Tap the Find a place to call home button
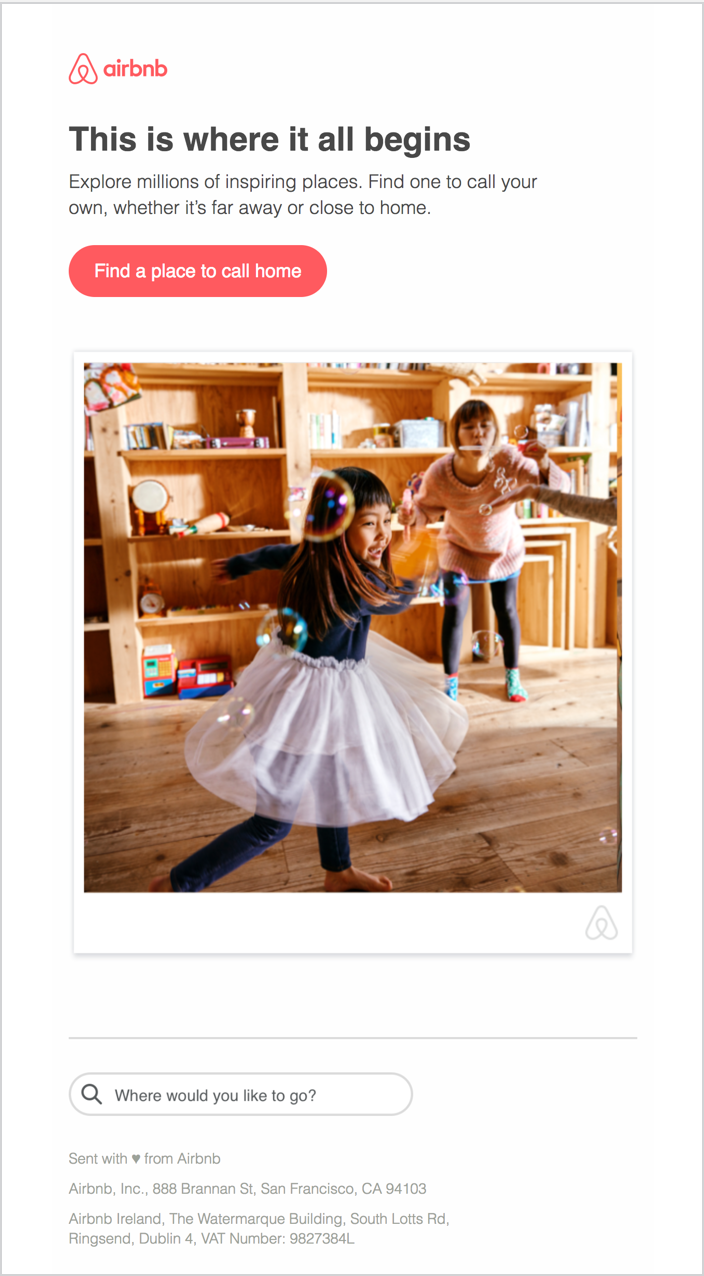This screenshot has height=1276, width=704. pos(197,271)
